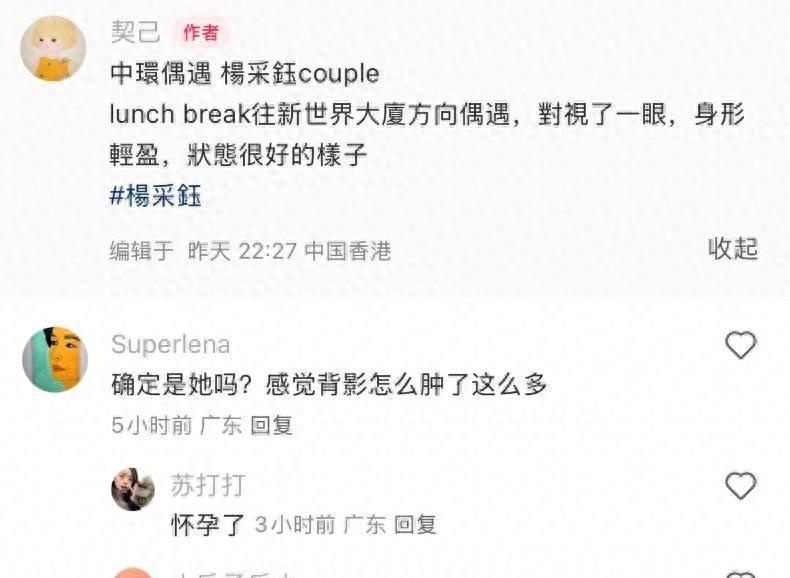Reply to 苏打打's comment

click(415, 524)
